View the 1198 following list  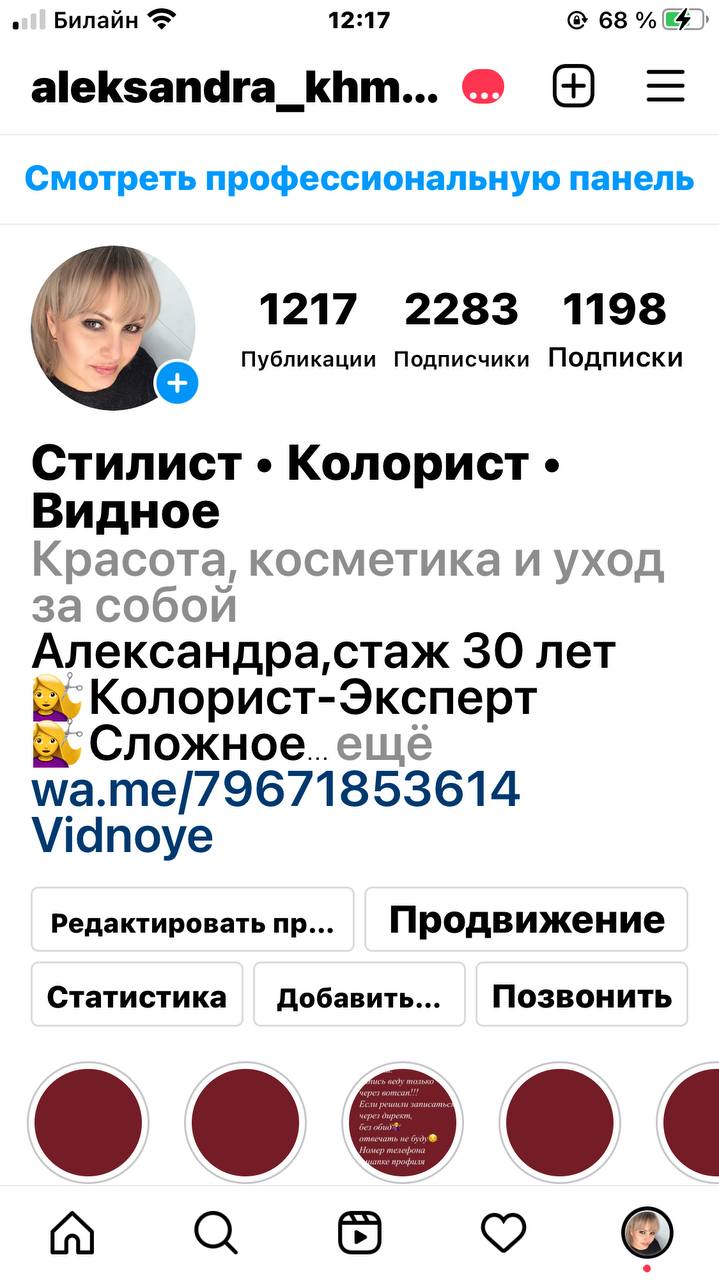click(615, 329)
